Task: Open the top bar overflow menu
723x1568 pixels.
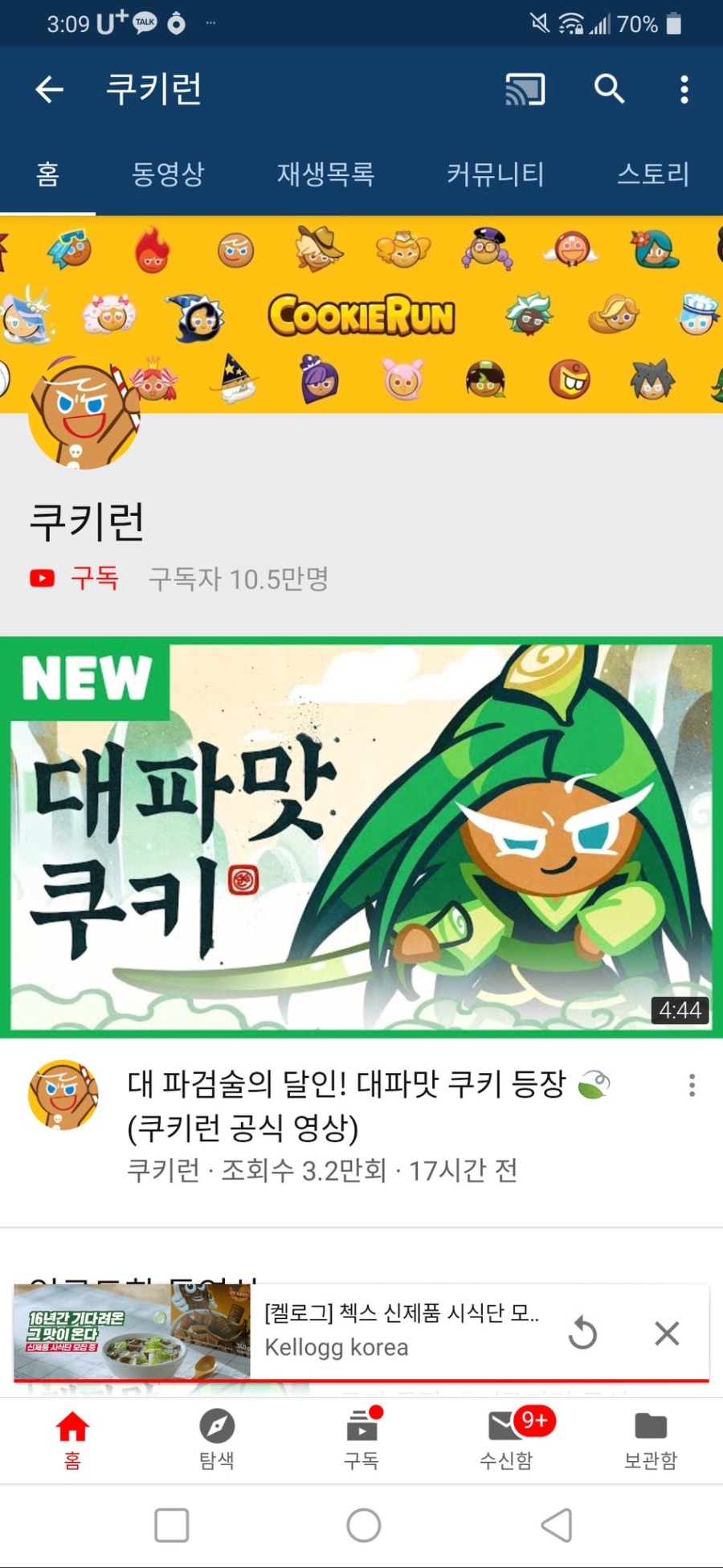Action: (x=684, y=89)
